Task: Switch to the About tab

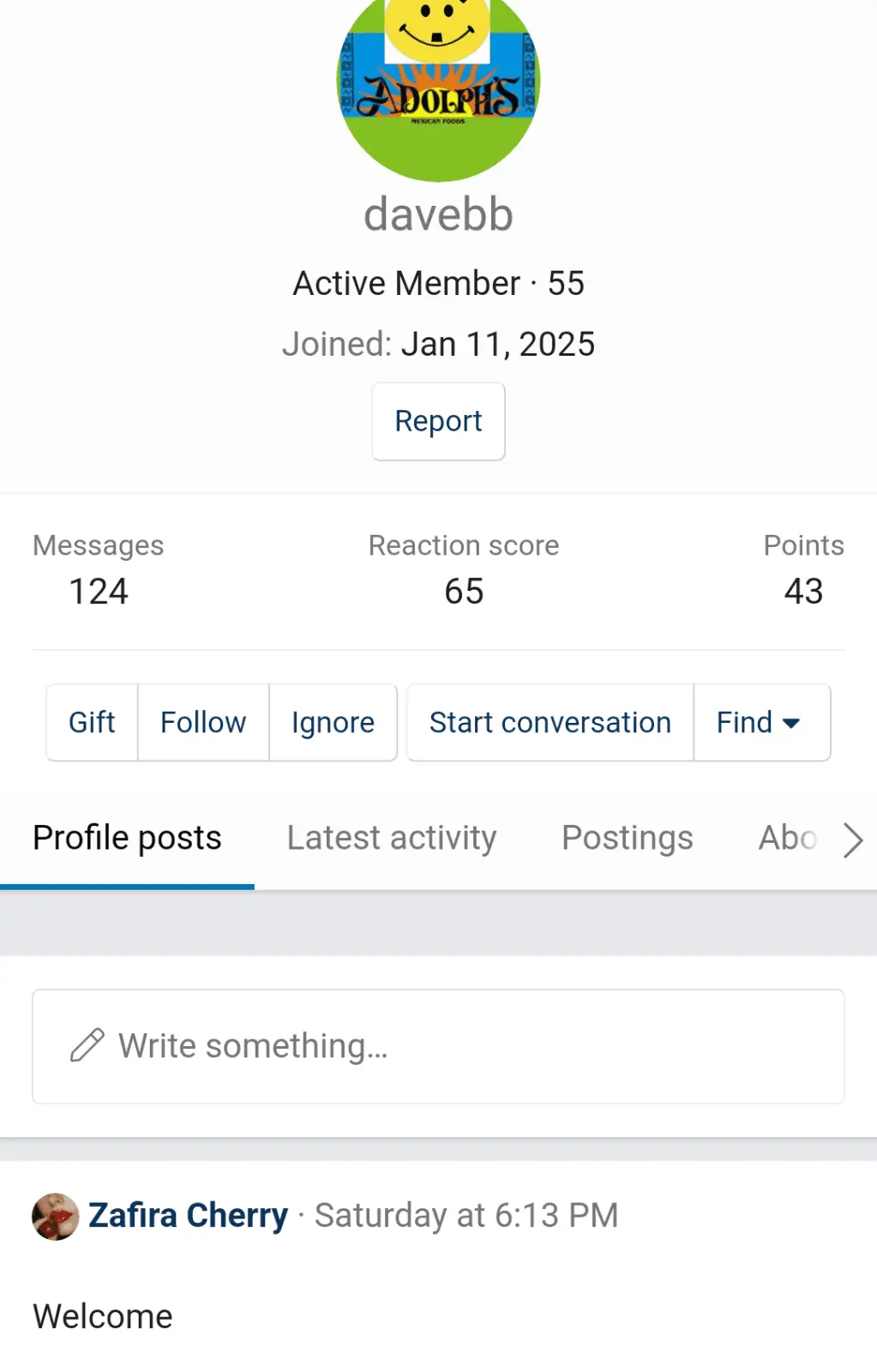Action: tap(787, 839)
